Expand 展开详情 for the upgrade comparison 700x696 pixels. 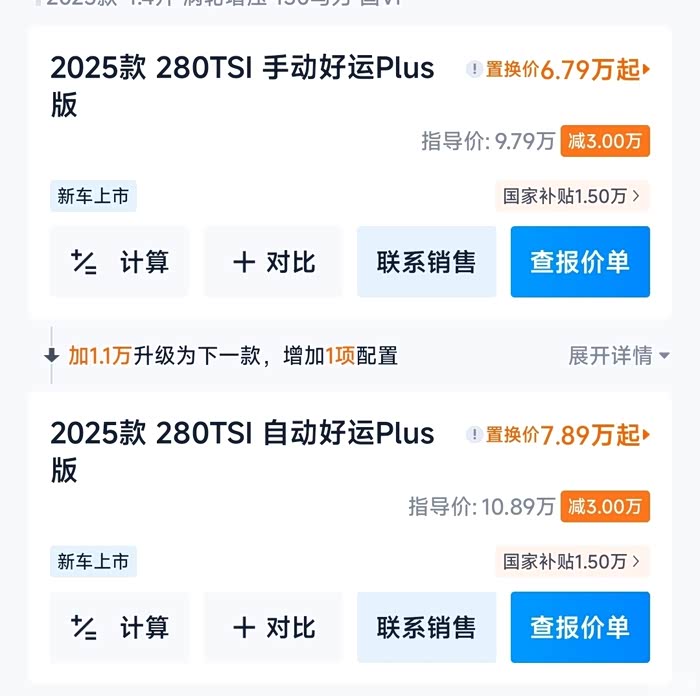[618, 356]
